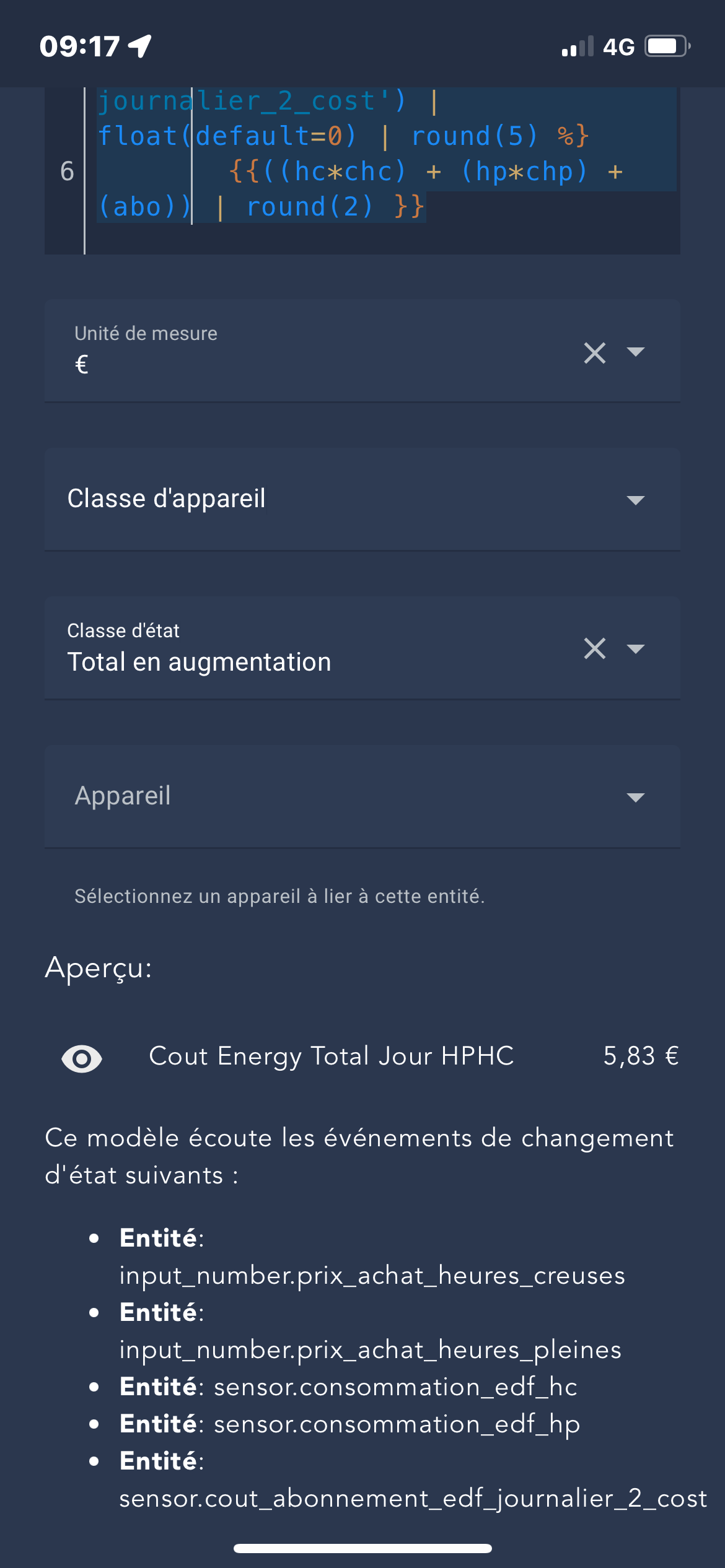Open the Appareil device picker
This screenshot has height=1568, width=725.
[362, 796]
